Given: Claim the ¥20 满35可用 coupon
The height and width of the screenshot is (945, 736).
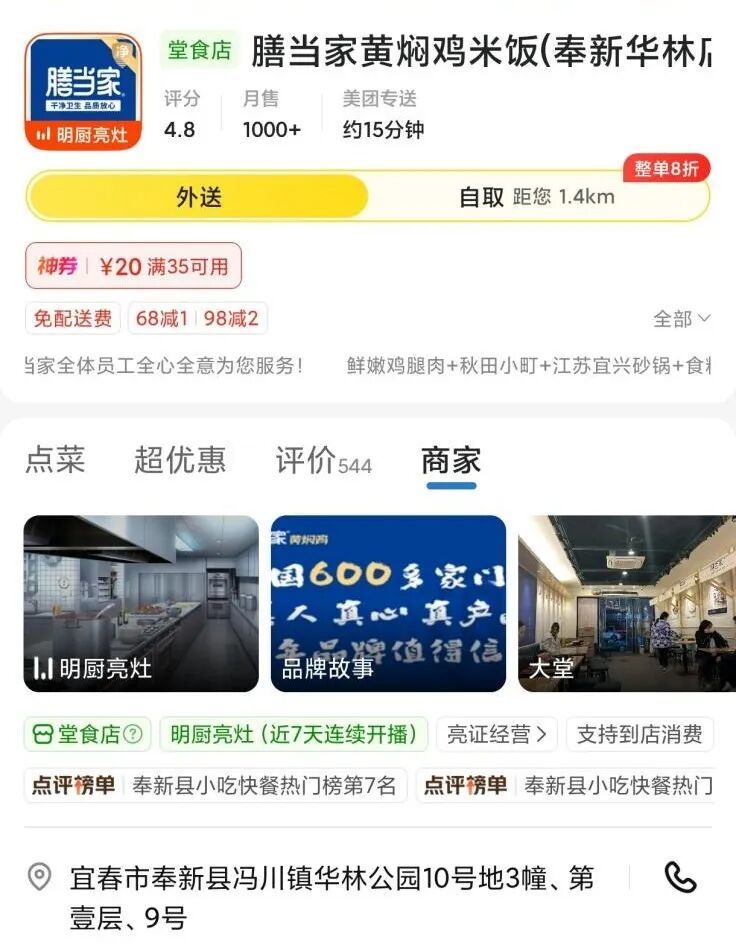Looking at the screenshot, I should pos(133,266).
